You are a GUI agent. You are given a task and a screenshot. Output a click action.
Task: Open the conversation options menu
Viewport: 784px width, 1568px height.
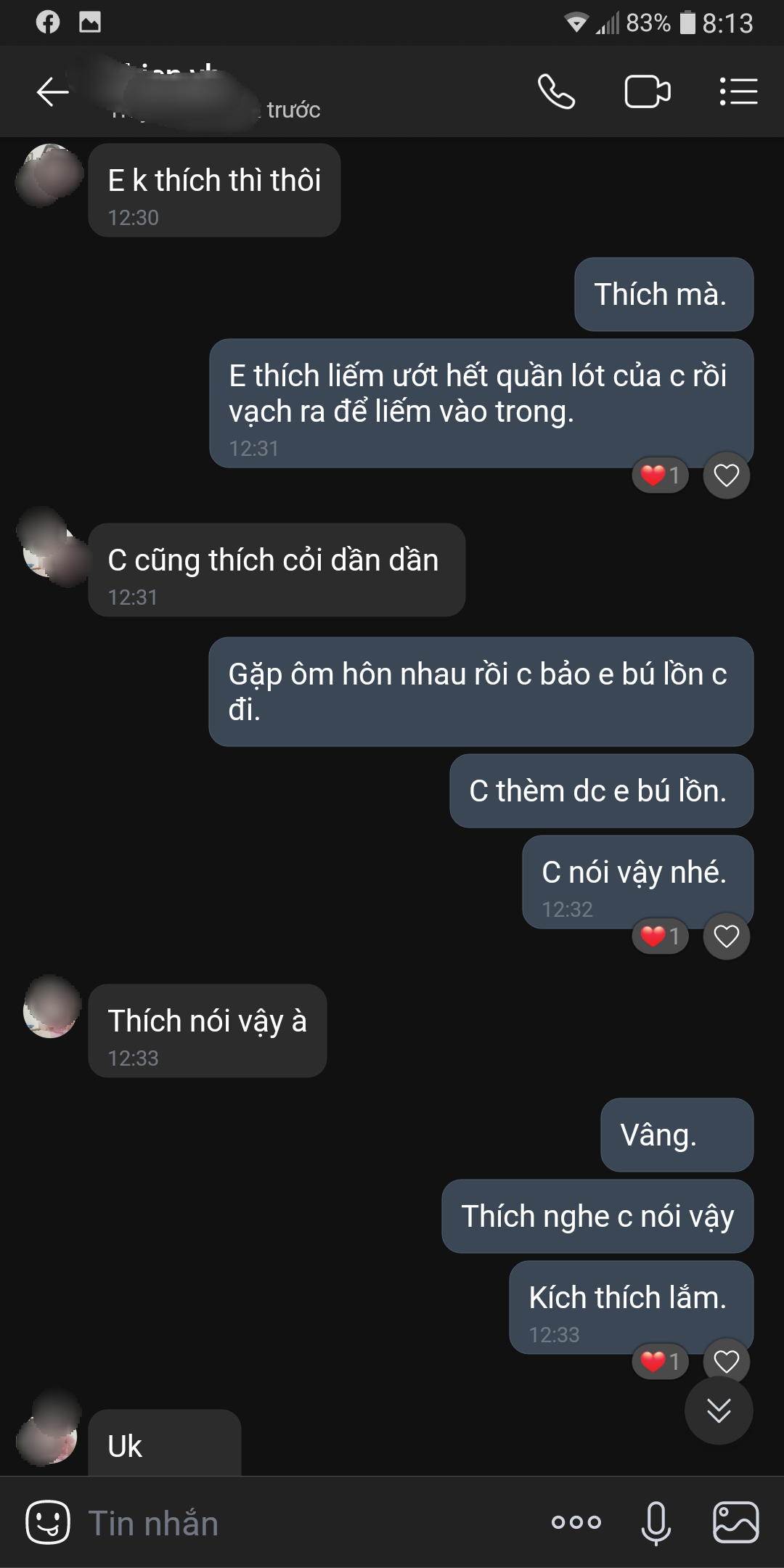[x=738, y=92]
